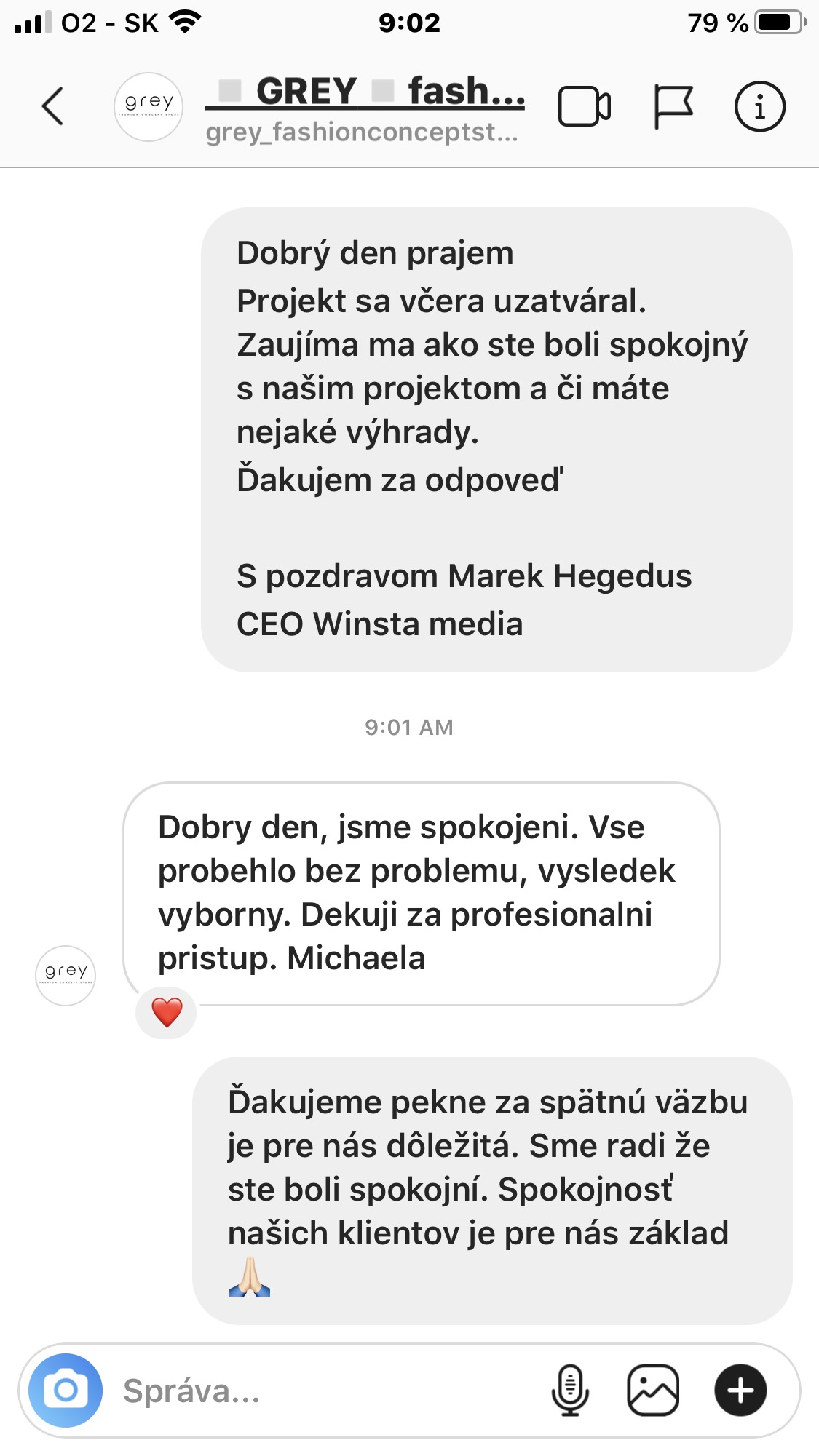Open GREY fashion profile from header name
Image resolution: width=819 pixels, height=1456 pixels.
coord(365,92)
